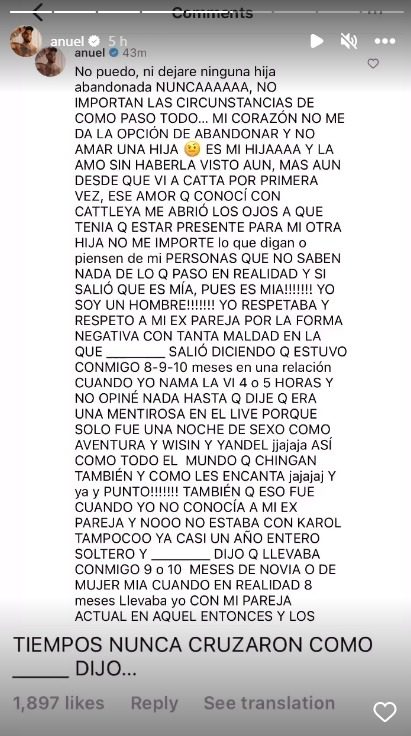Open the story overflow menu
The width and height of the screenshot is (411, 736).
[385, 41]
